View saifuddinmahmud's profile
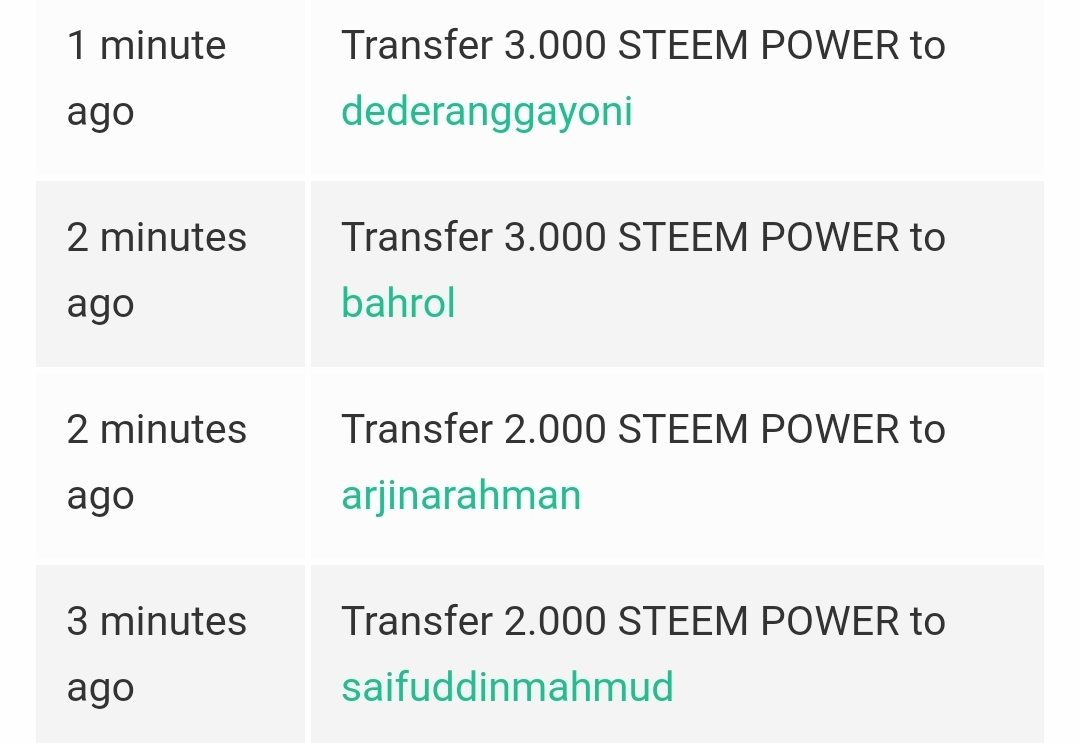The width and height of the screenshot is (1080, 743). click(x=507, y=687)
